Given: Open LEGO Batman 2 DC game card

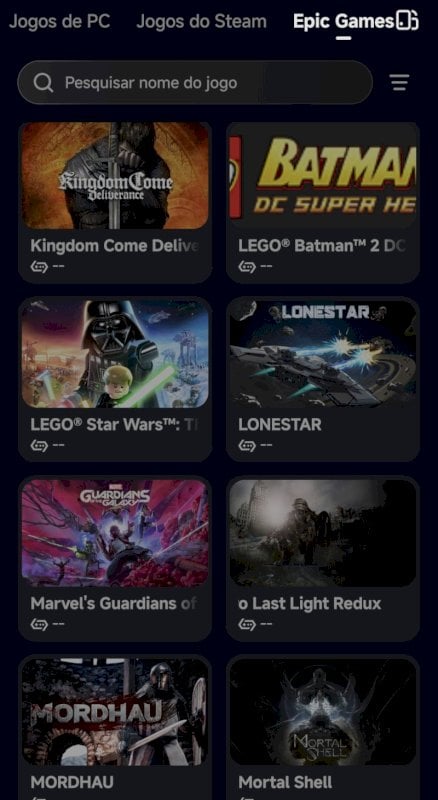Looking at the screenshot, I should click(323, 202).
